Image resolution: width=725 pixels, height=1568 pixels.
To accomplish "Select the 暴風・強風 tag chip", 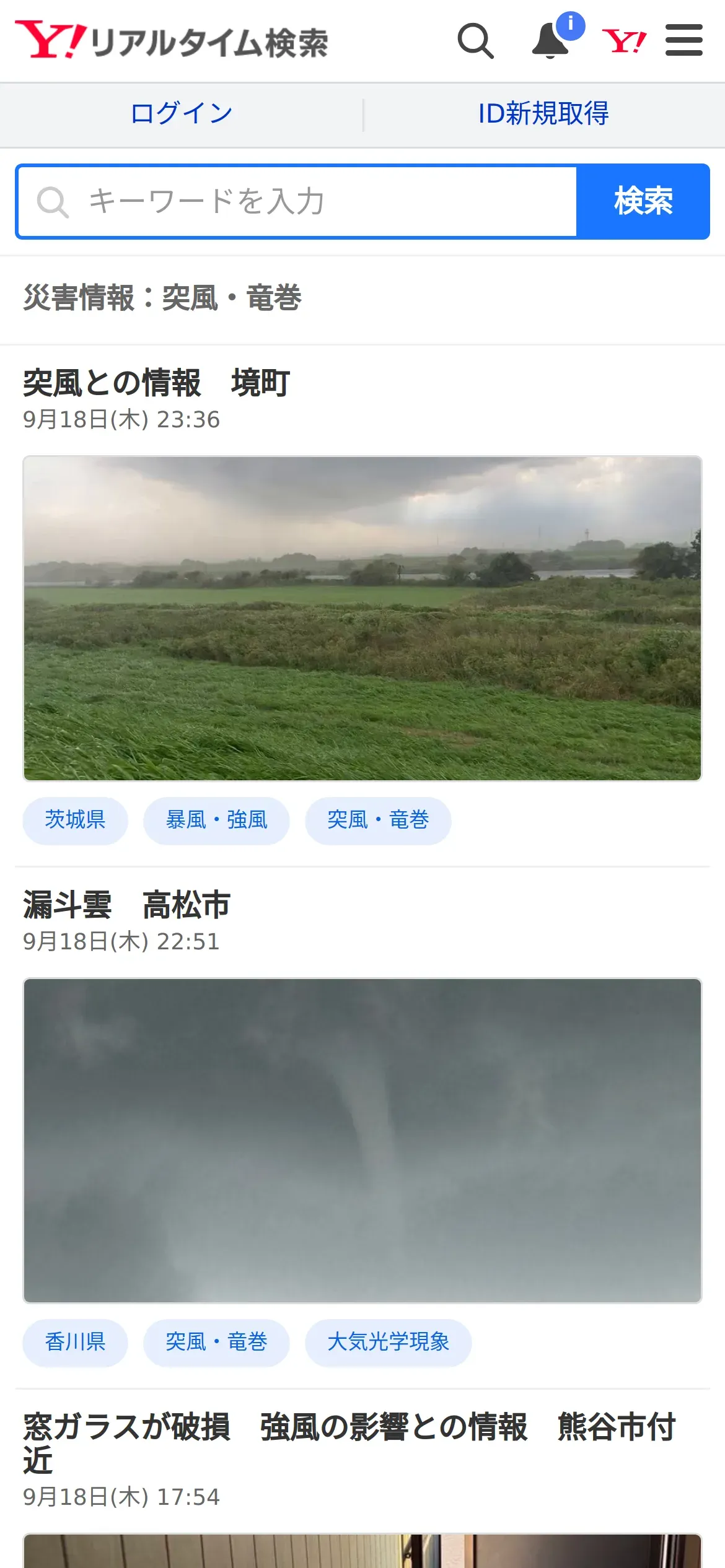I will coord(216,821).
